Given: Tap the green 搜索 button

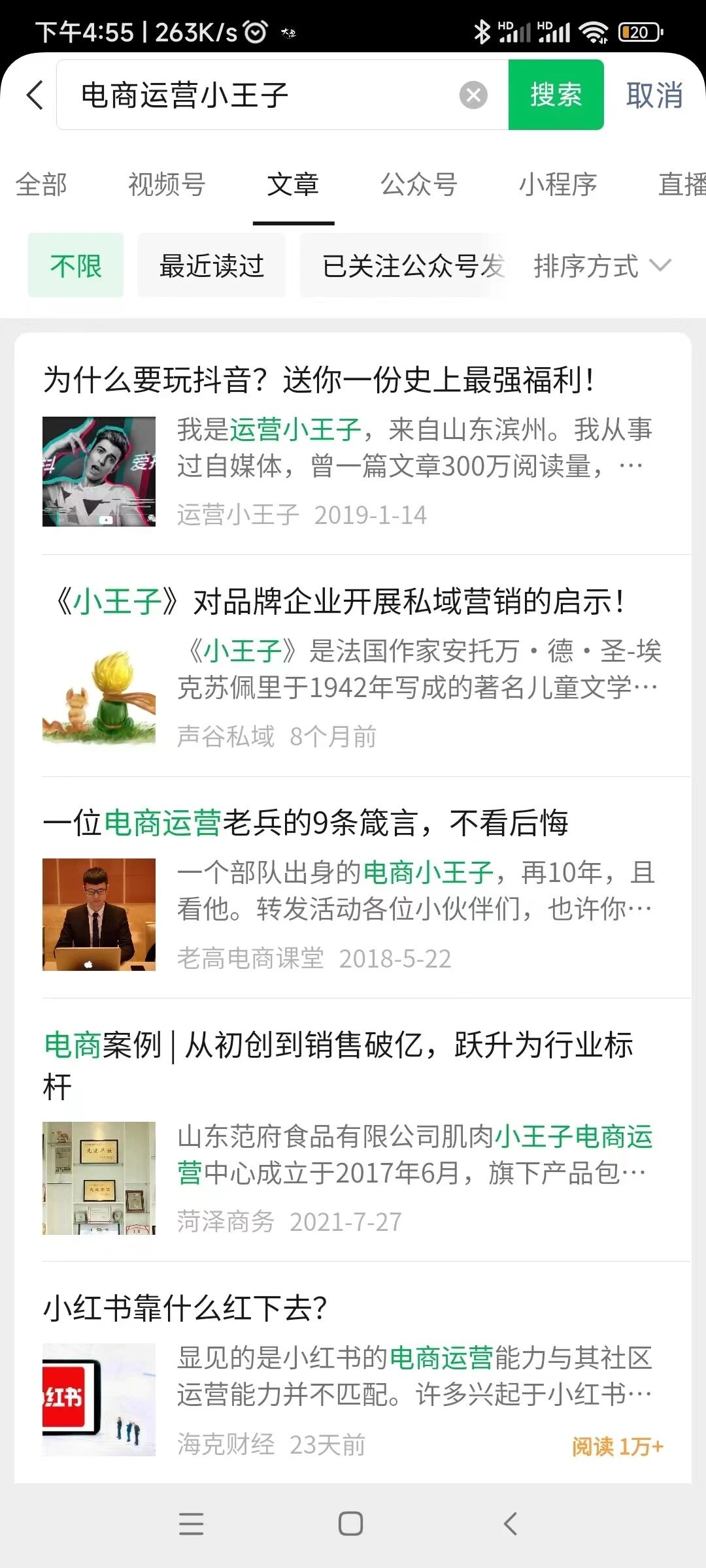Looking at the screenshot, I should (556, 95).
